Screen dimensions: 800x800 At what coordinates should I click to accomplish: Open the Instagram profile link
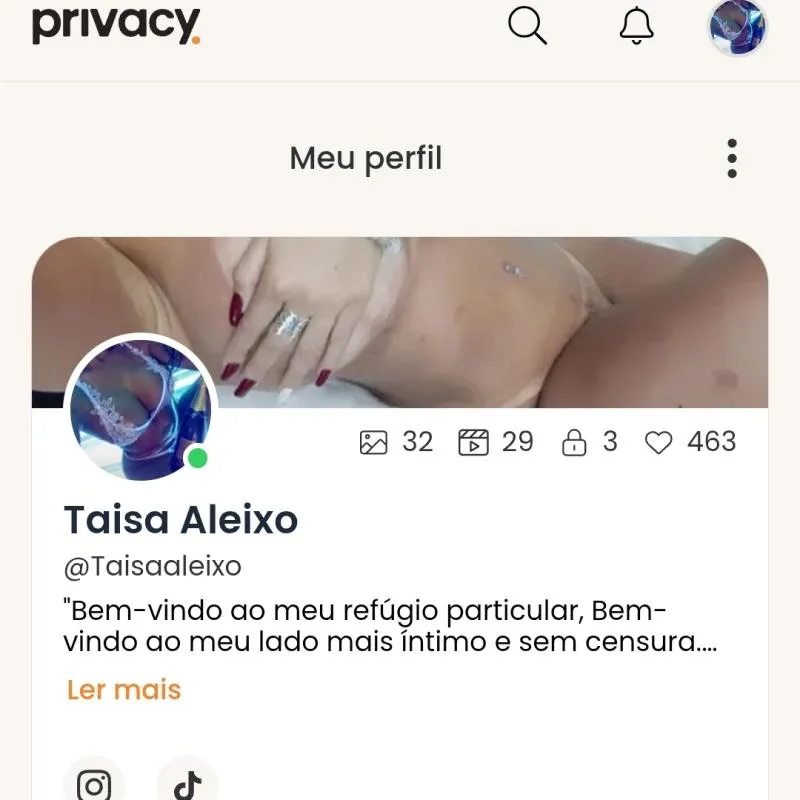point(94,784)
